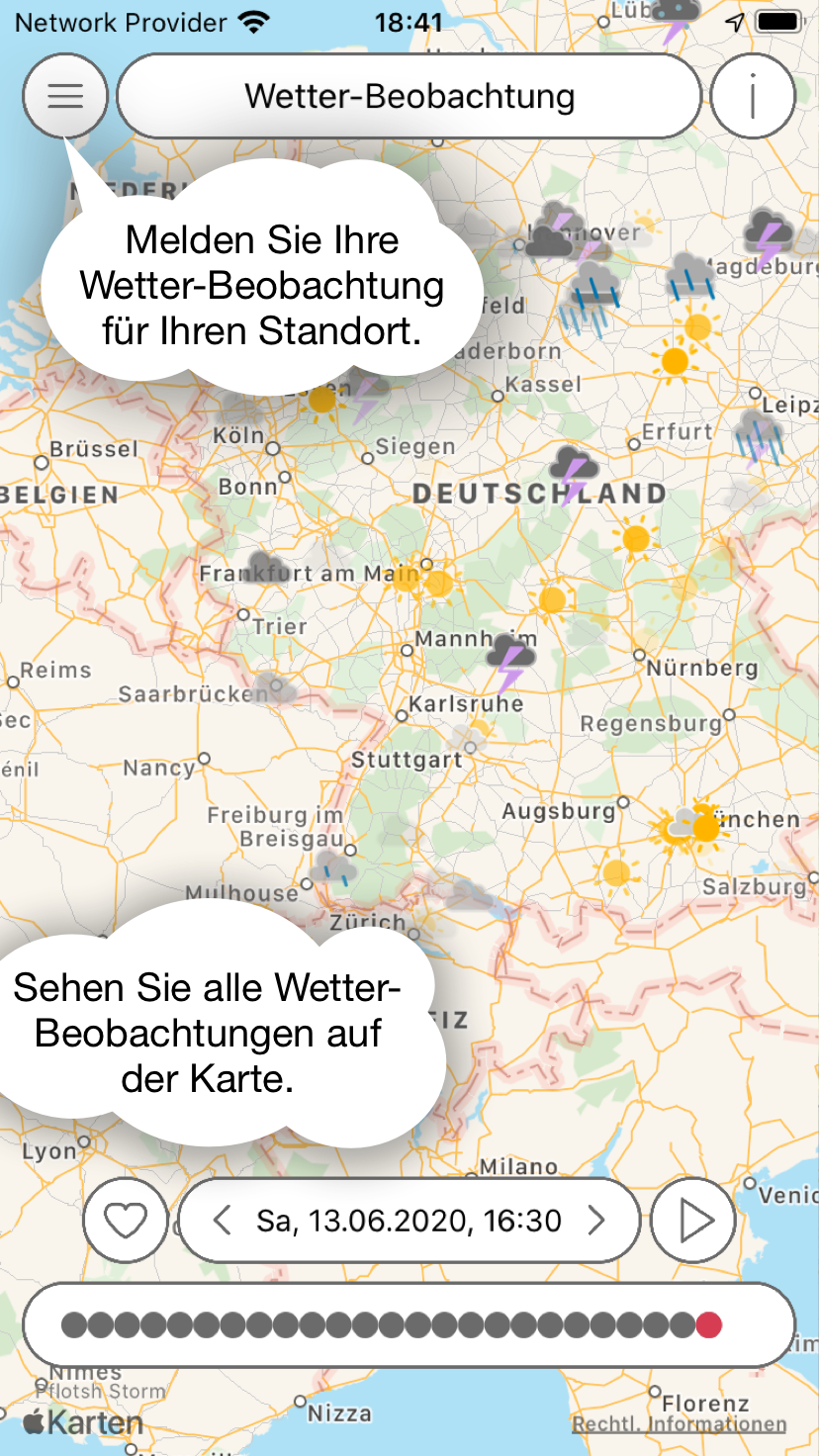This screenshot has height=1456, width=819.
Task: Tap the thunderstorm marker near Magdeburg
Action: pyautogui.click(x=768, y=235)
